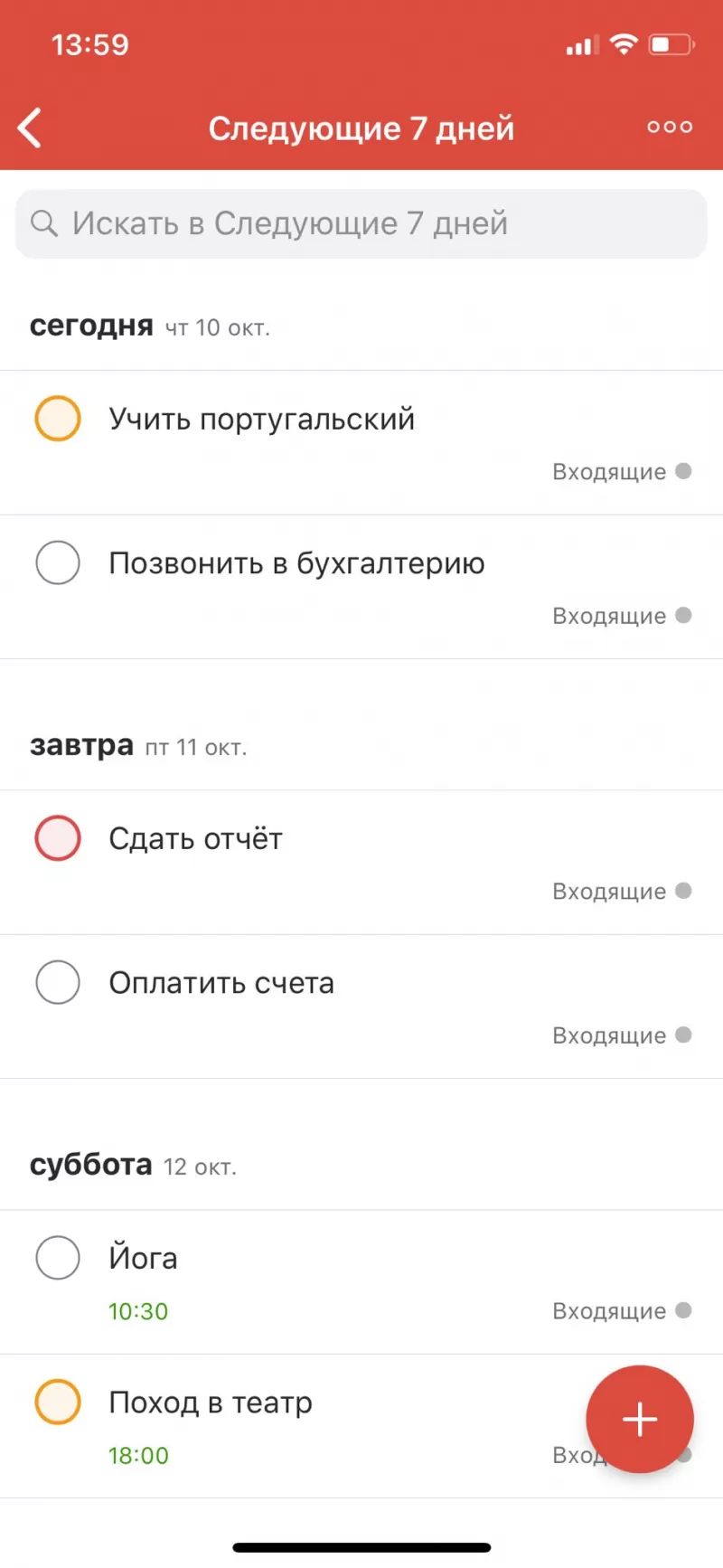This screenshot has width=723, height=1568.
Task: Select the сегодня чт 10 окт section header
Action: click(151, 326)
